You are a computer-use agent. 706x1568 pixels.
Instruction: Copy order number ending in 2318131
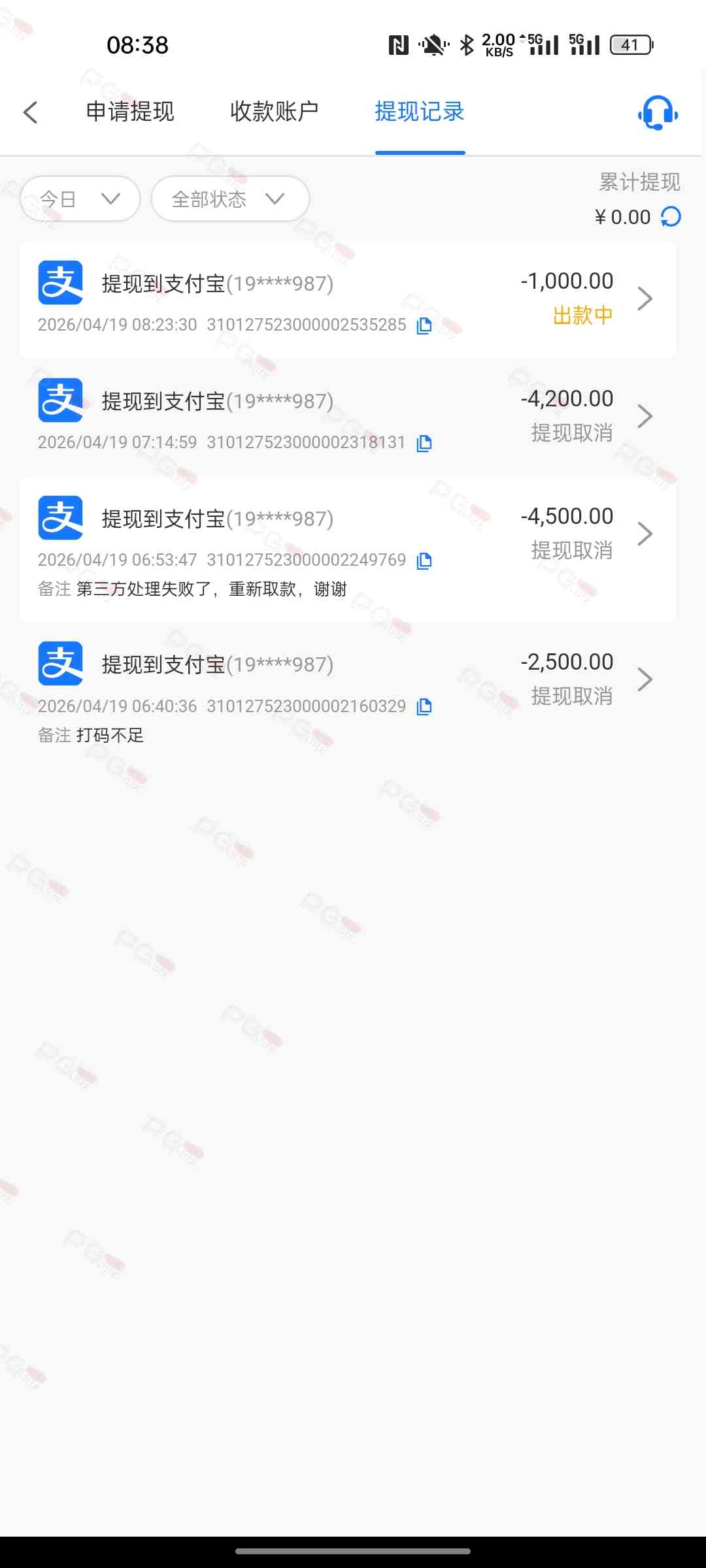coord(424,443)
